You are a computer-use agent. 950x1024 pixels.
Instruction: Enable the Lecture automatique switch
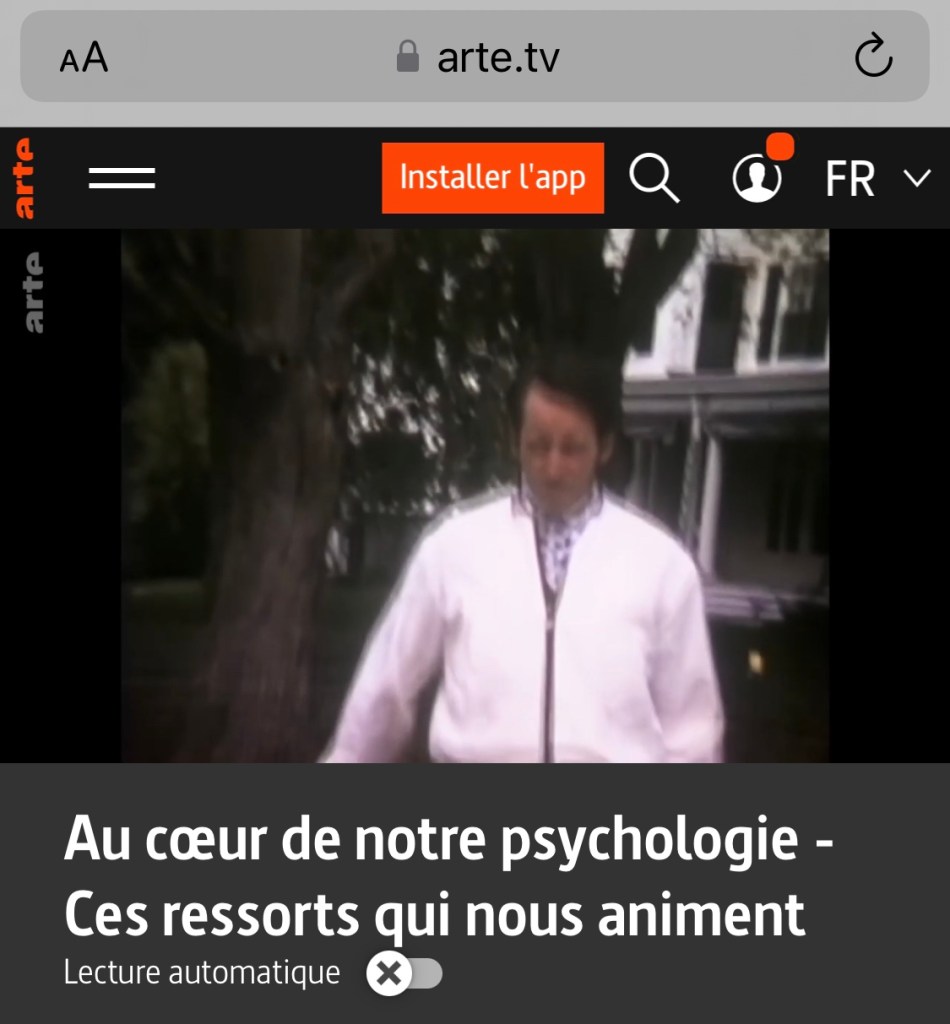coord(405,972)
